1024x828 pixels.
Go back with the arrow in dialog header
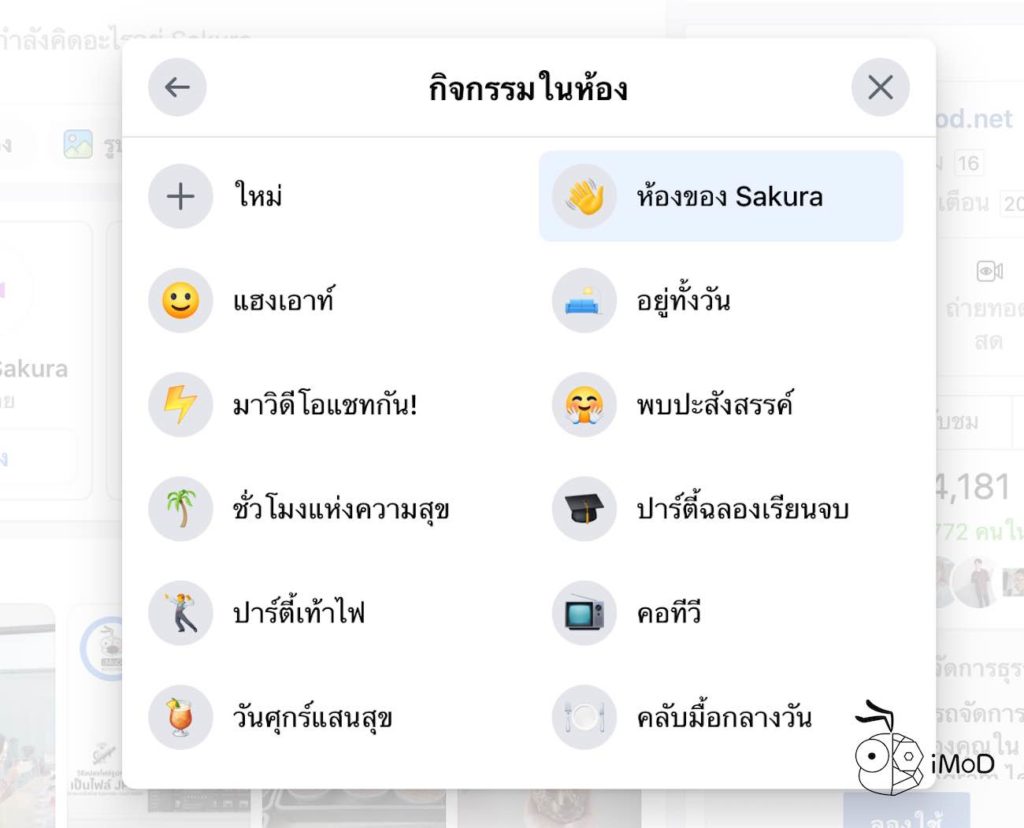[177, 88]
